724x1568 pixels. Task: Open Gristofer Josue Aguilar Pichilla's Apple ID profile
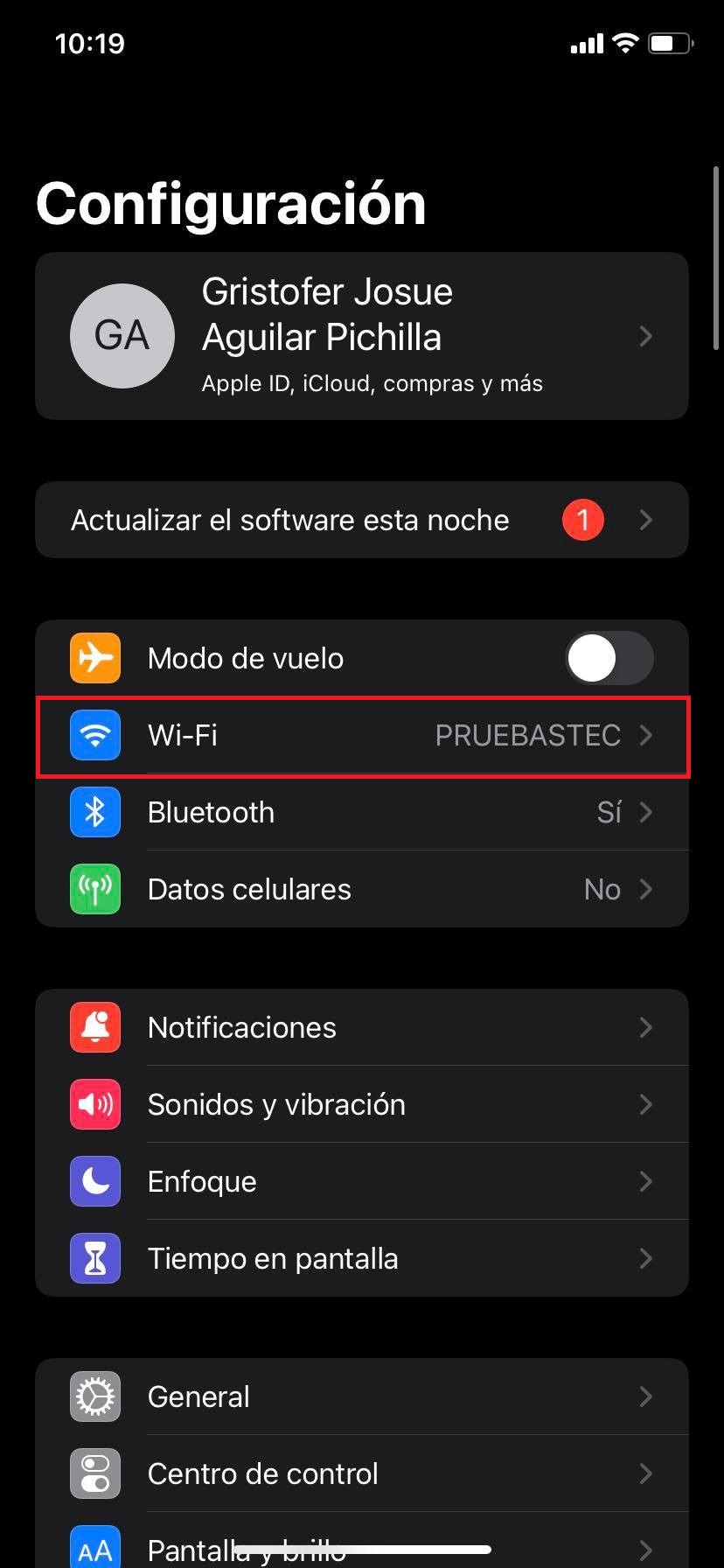(361, 336)
